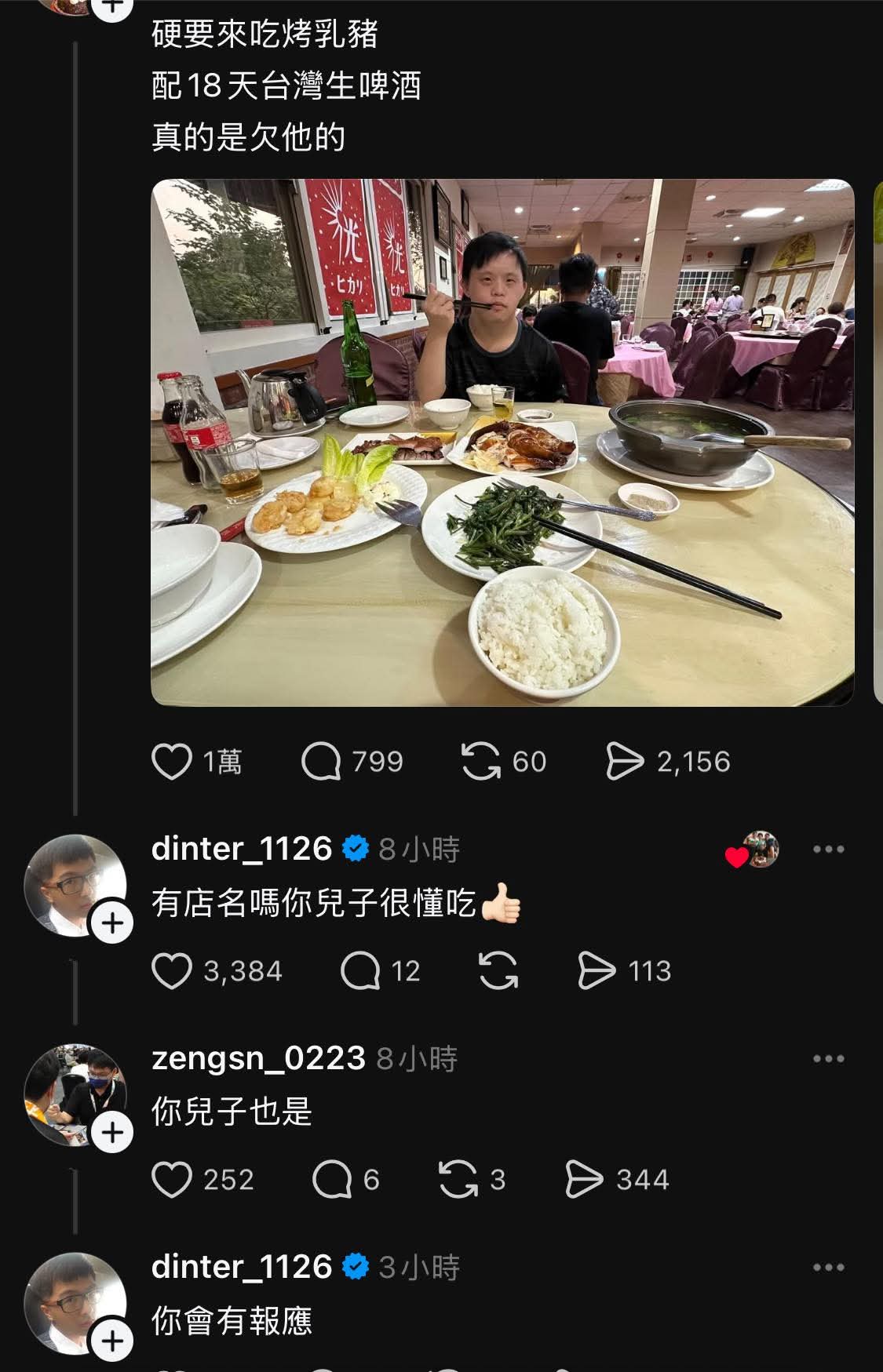Follow dinter_1126 via the plus badge on the 8-hour comment
The width and height of the screenshot is (883, 1372).
click(x=112, y=923)
